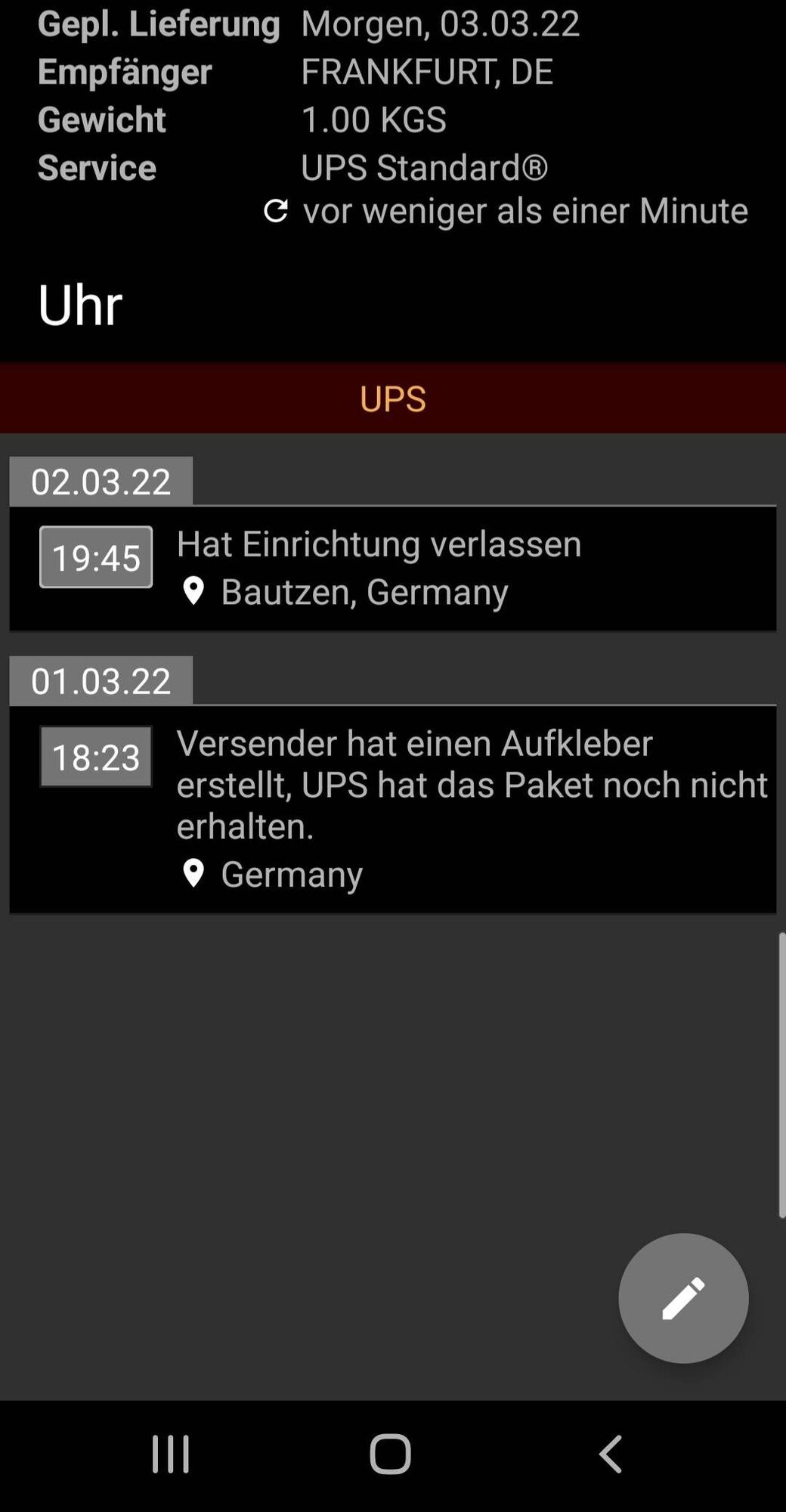Open the Bautzen, Germany tracking event

[392, 568]
